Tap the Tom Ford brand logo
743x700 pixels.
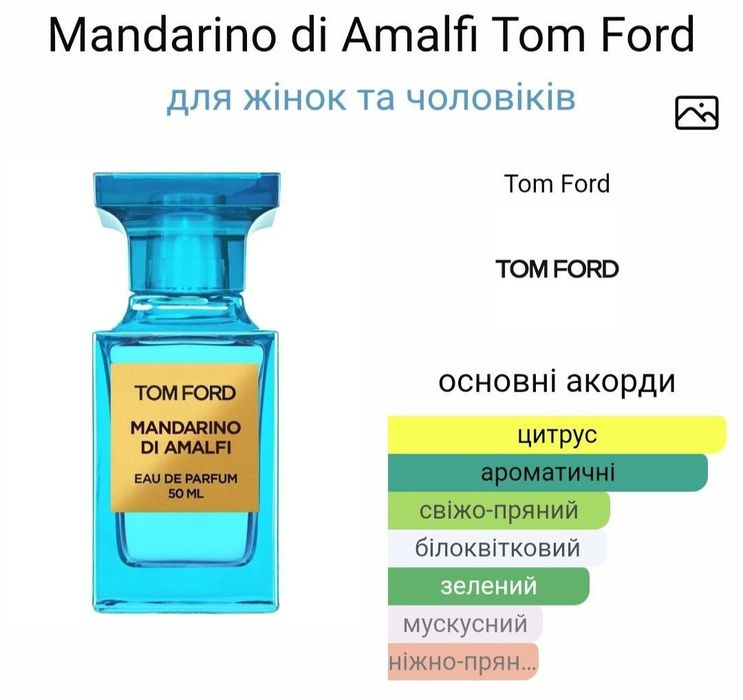[x=557, y=269]
